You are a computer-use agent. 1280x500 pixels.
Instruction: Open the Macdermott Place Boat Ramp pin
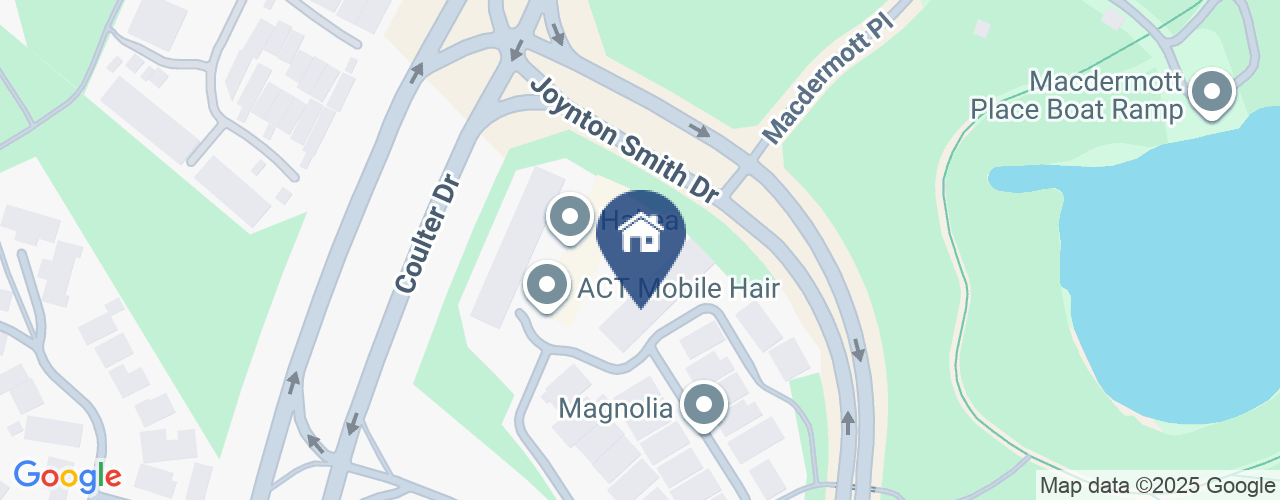tap(1212, 92)
